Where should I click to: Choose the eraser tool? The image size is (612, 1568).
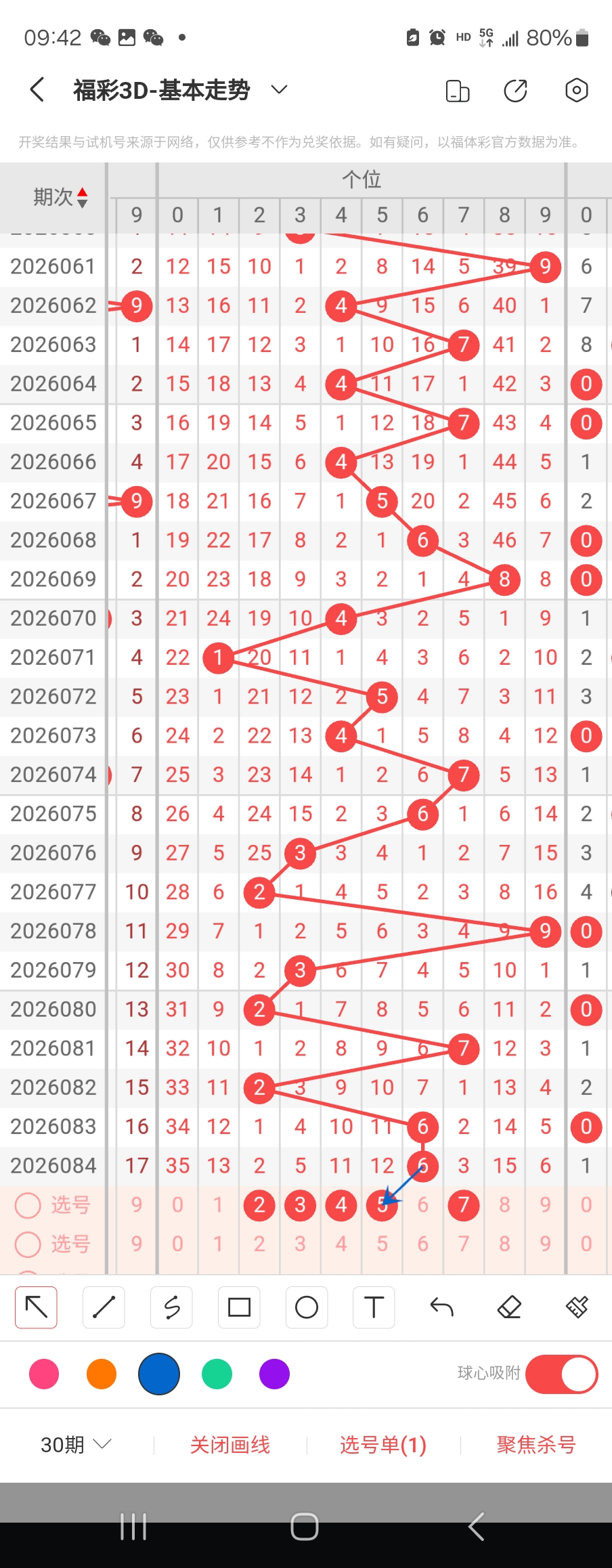tap(509, 1307)
